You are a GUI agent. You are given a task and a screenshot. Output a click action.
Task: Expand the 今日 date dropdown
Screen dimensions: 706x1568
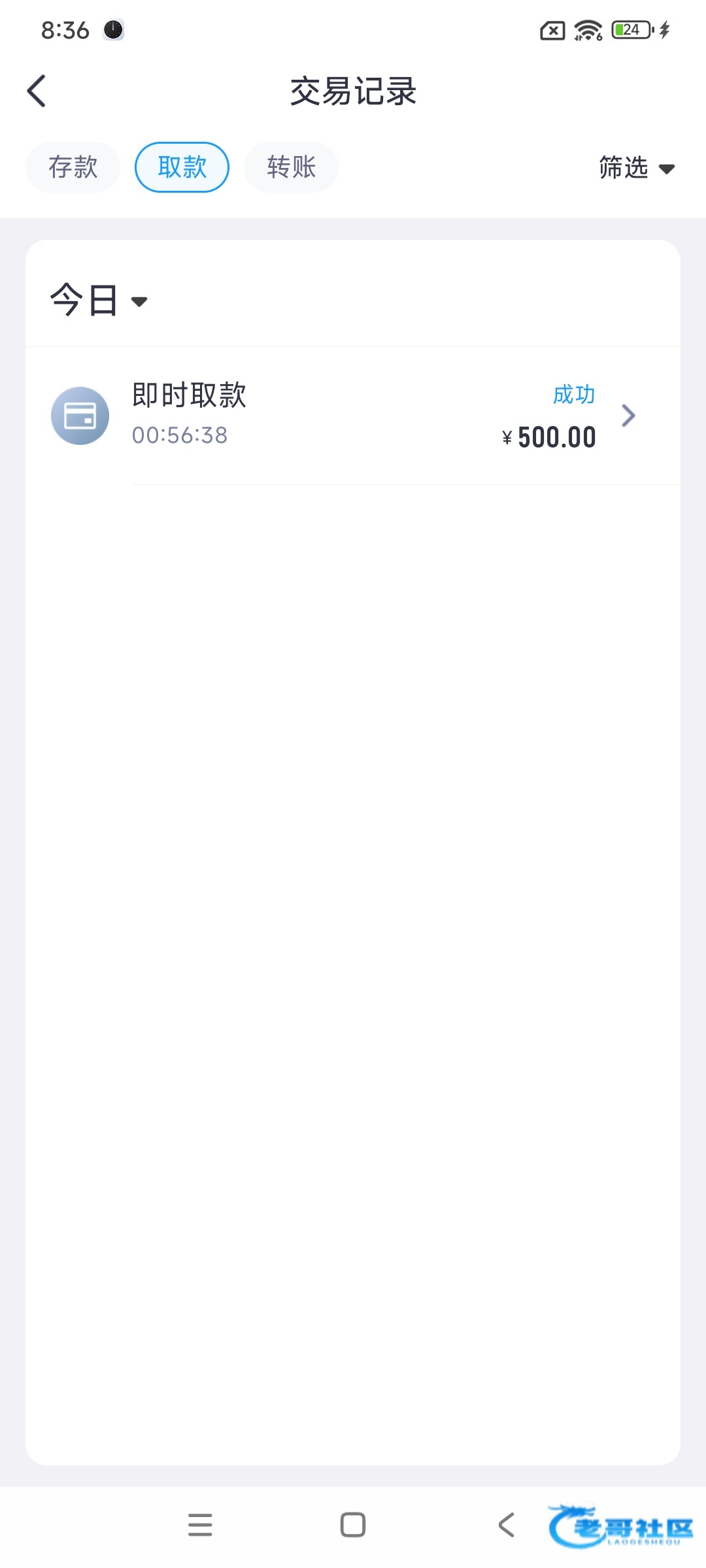coord(99,301)
